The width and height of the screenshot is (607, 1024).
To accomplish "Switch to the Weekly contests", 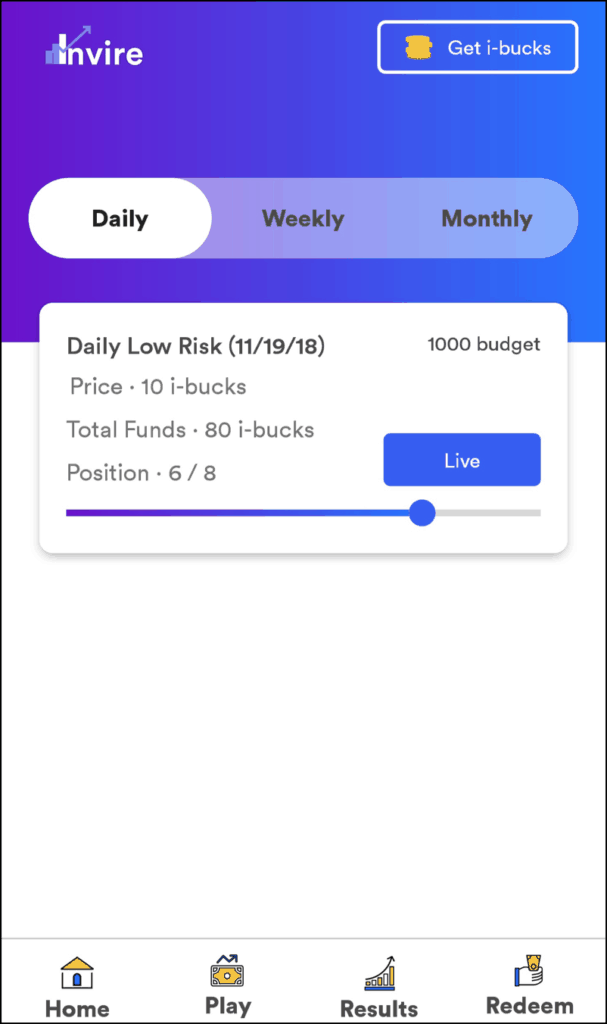I will 303,218.
